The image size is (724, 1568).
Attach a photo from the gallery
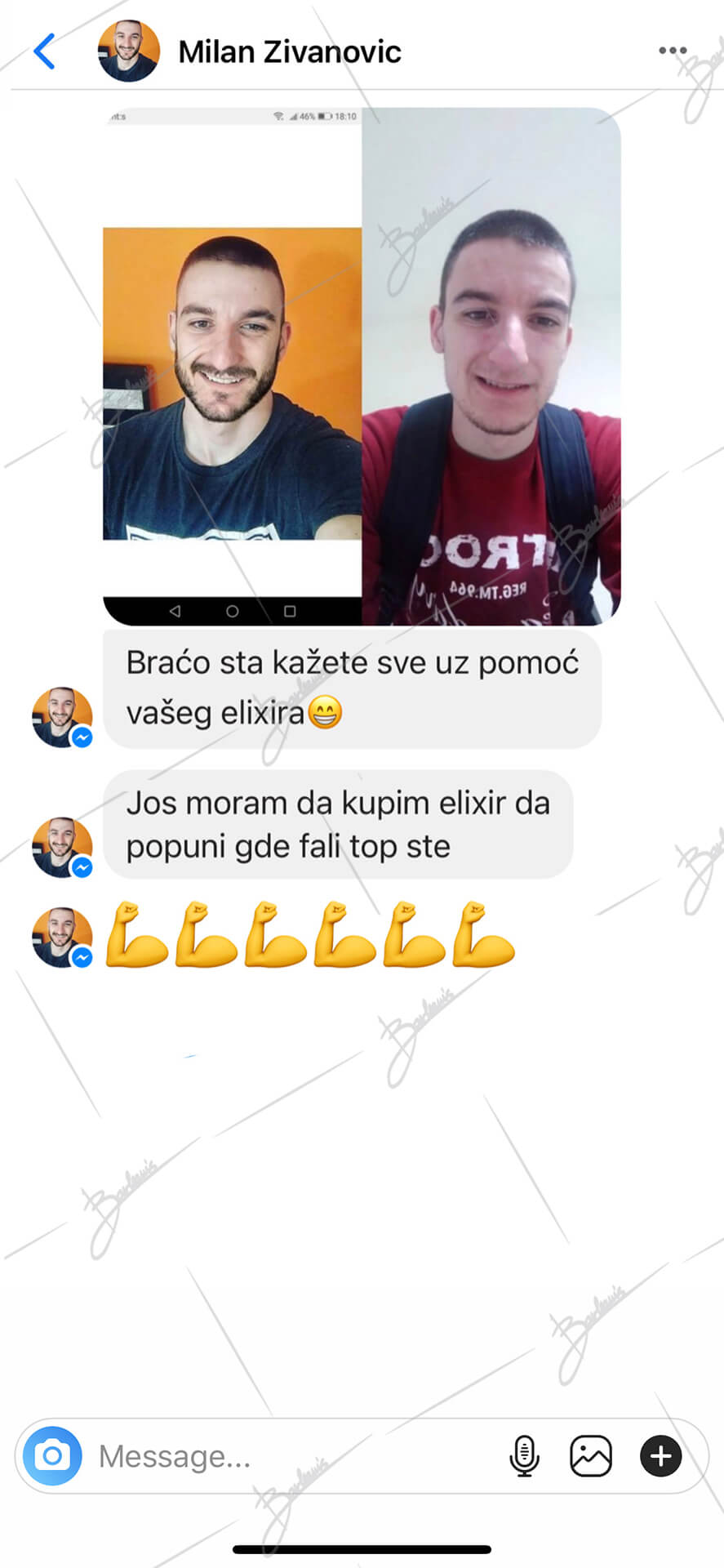tap(591, 1455)
